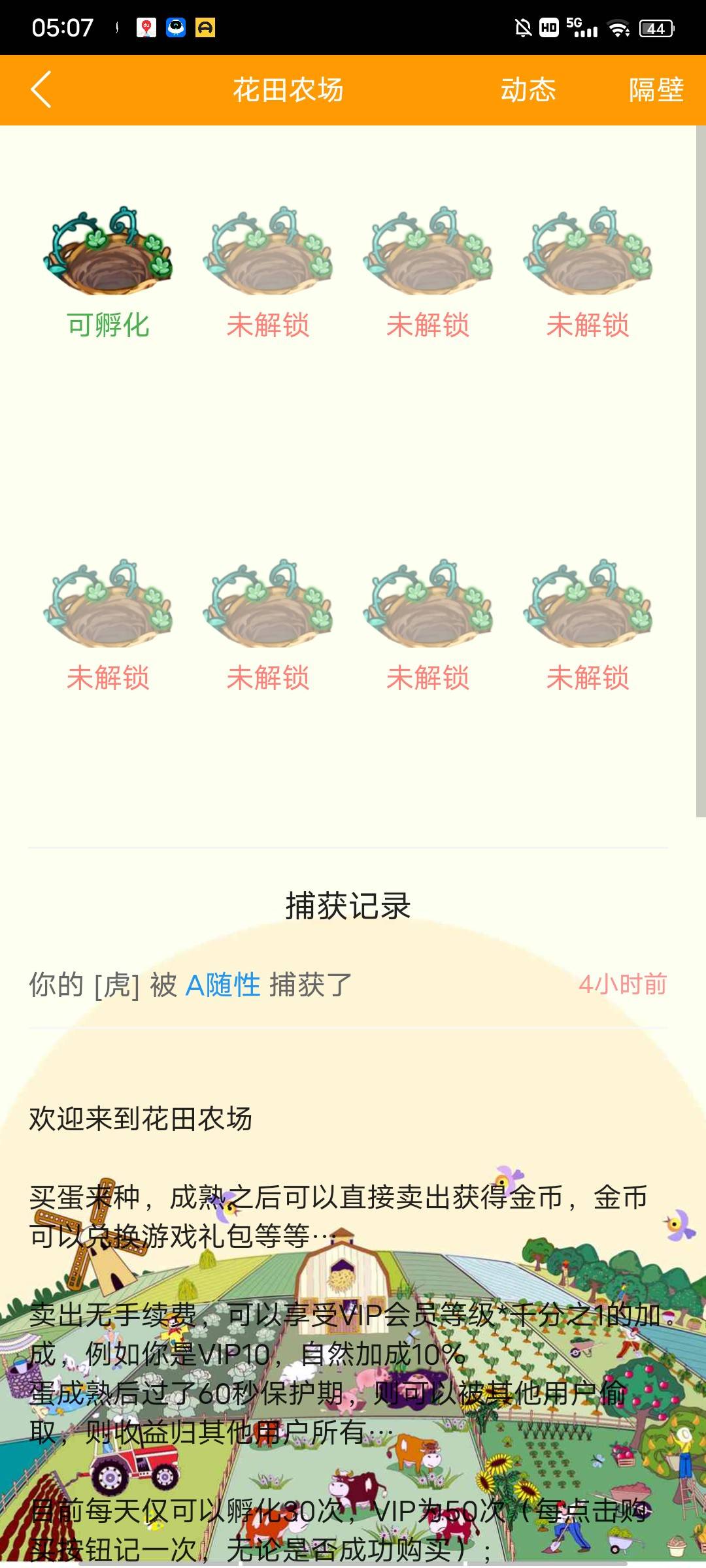Open A随性 user profile link
The image size is (706, 1568).
[223, 985]
